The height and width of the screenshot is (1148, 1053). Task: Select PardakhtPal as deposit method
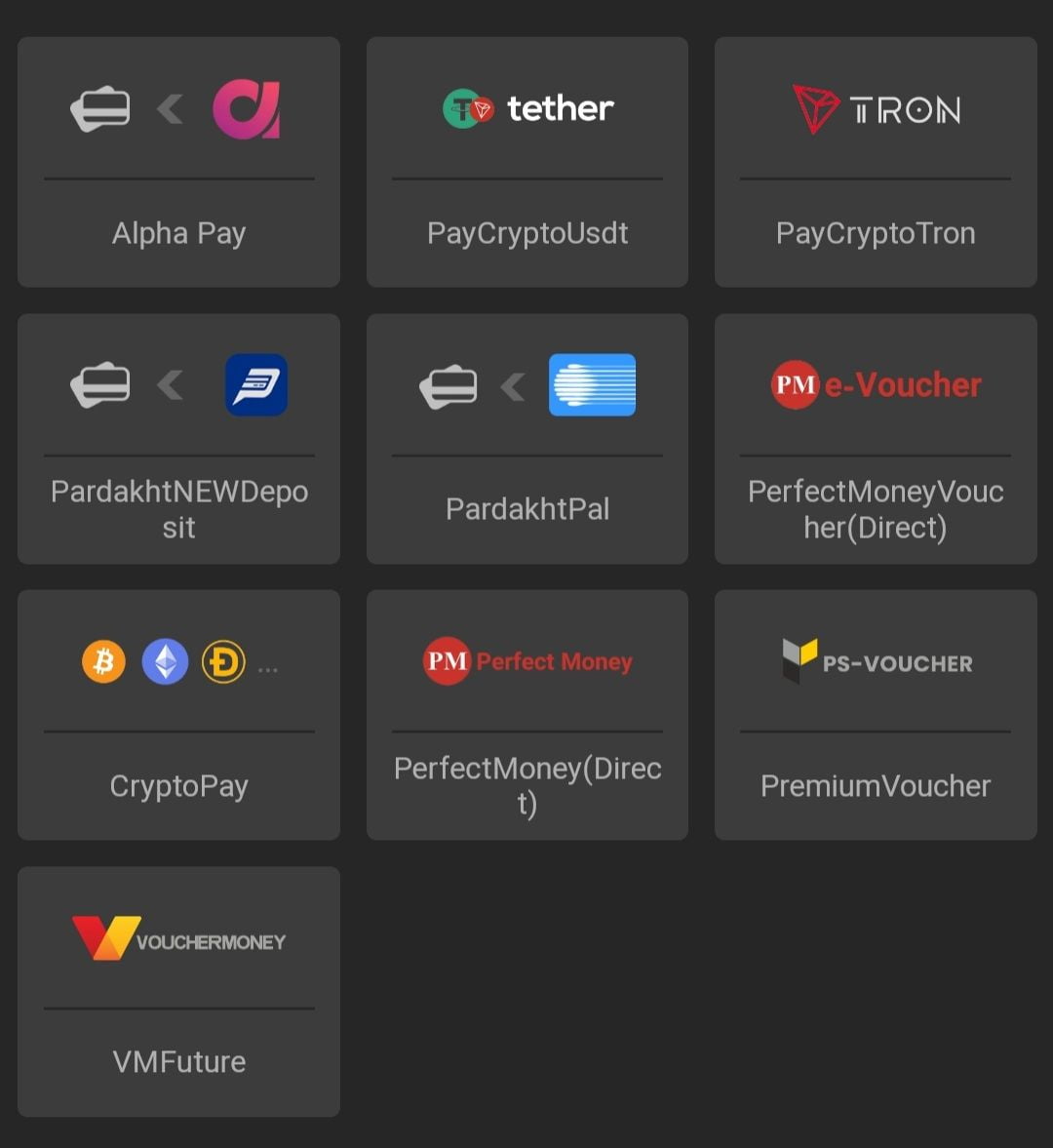(526, 439)
